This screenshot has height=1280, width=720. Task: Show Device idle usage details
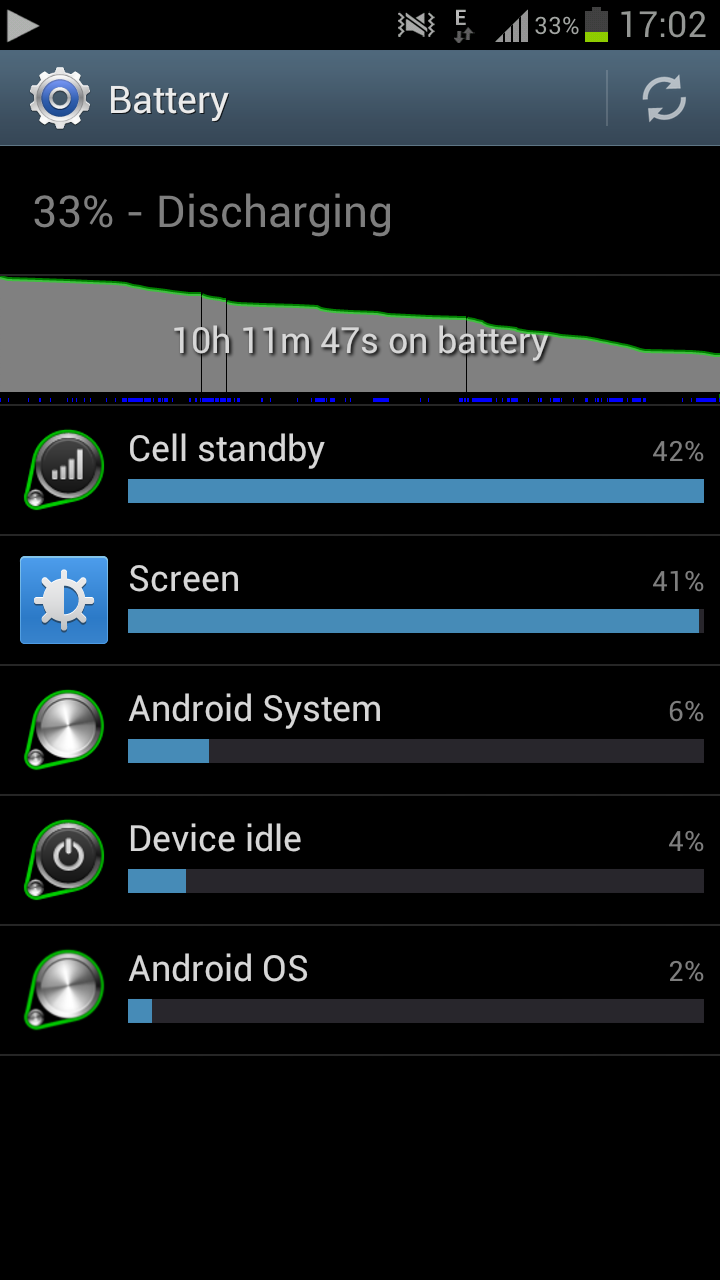point(360,860)
